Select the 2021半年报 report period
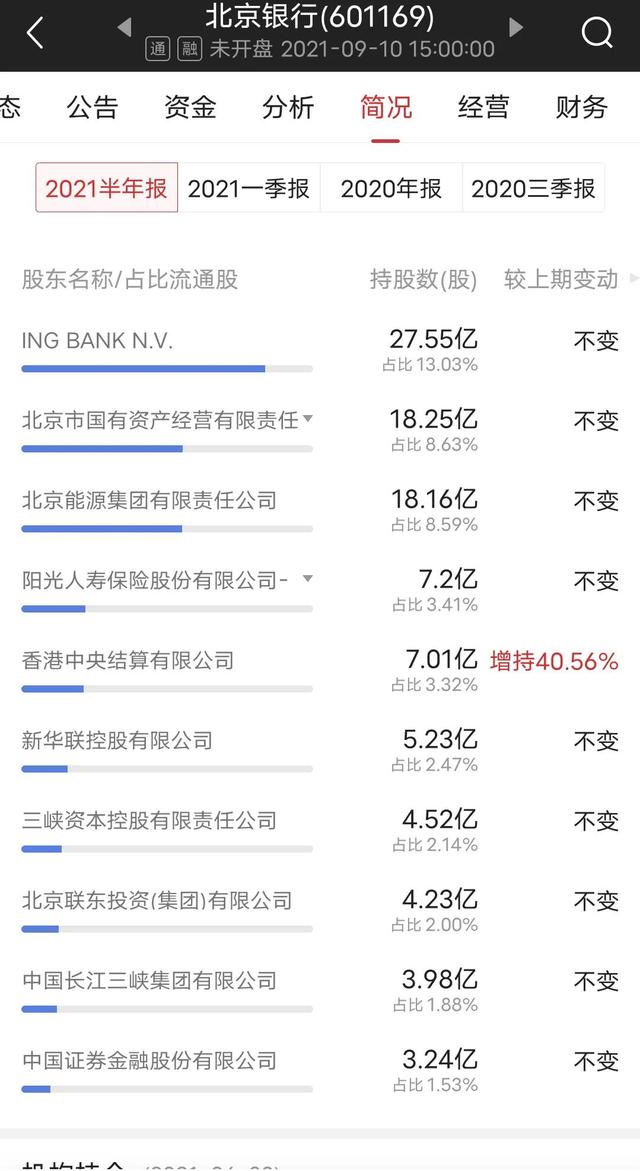 coord(107,187)
